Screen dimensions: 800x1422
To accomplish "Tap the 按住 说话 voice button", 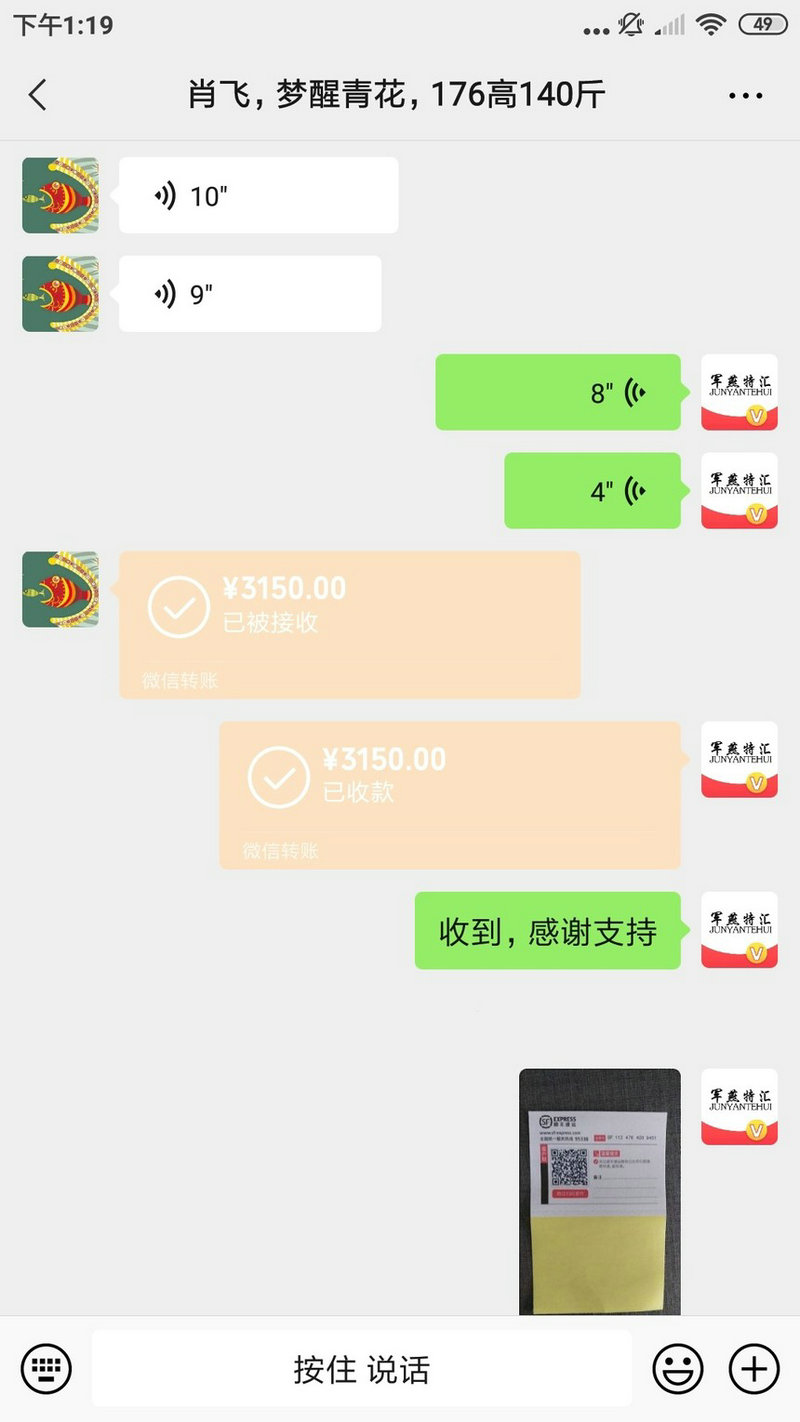I will click(x=362, y=1369).
